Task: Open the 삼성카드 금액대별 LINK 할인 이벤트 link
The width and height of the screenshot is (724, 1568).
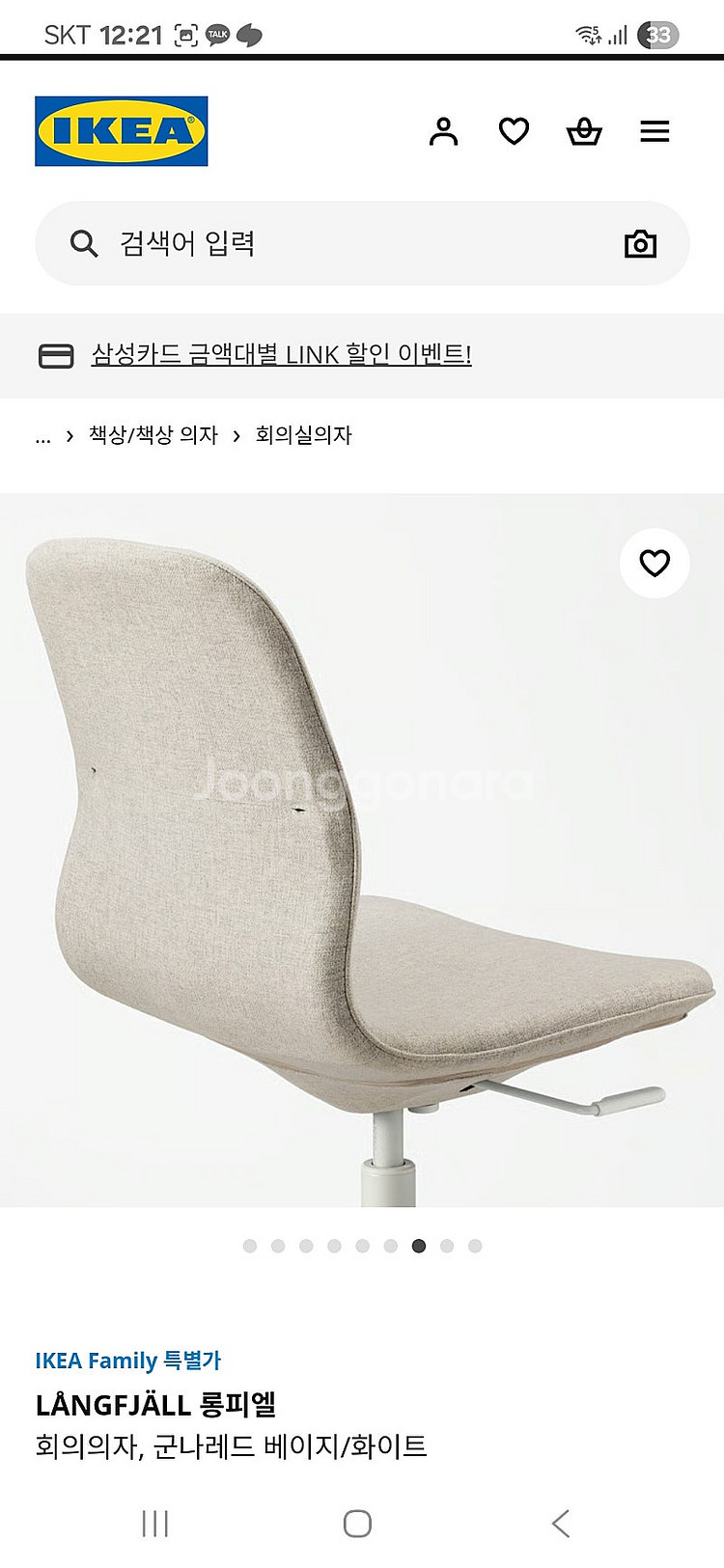Action: (x=281, y=354)
